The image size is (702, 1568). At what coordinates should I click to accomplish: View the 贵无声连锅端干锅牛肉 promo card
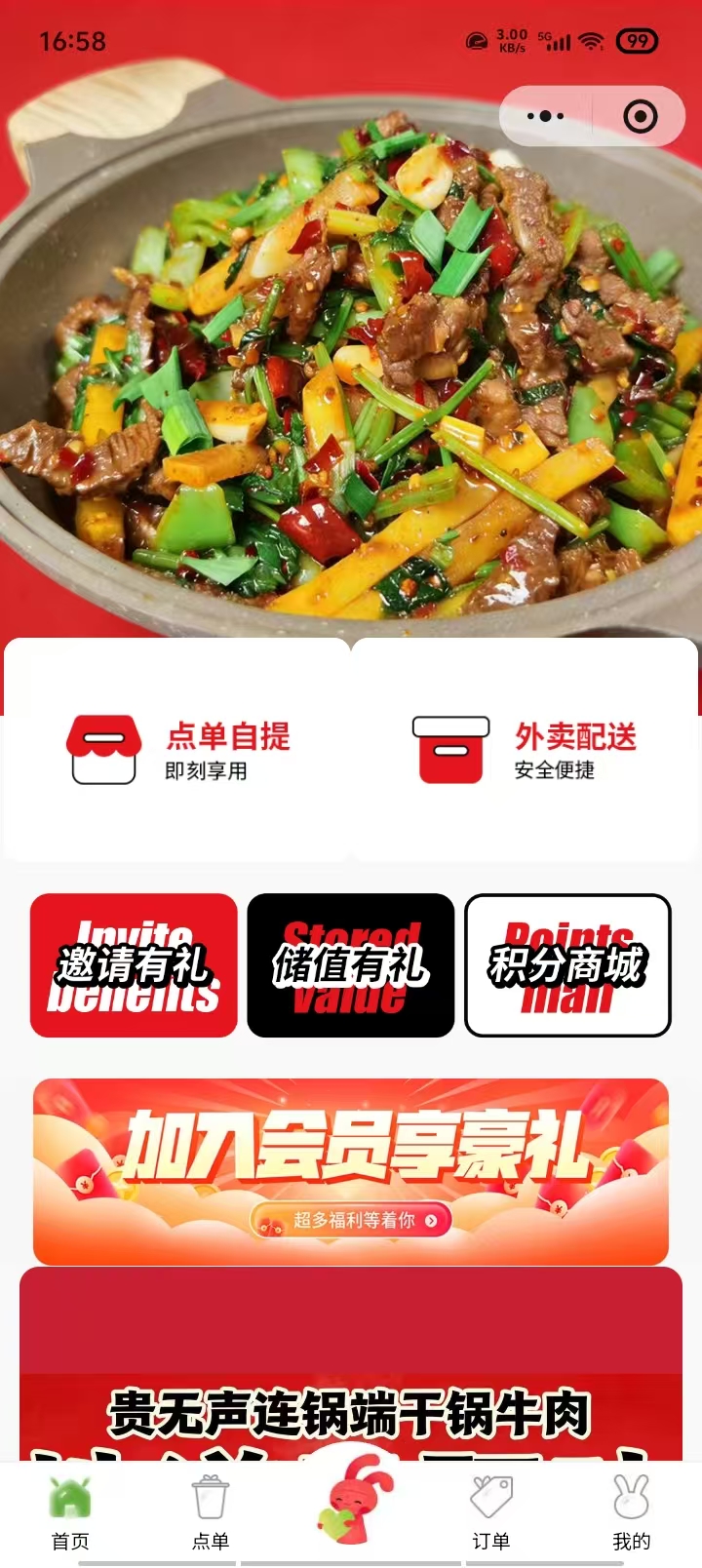pyautogui.click(x=351, y=1385)
